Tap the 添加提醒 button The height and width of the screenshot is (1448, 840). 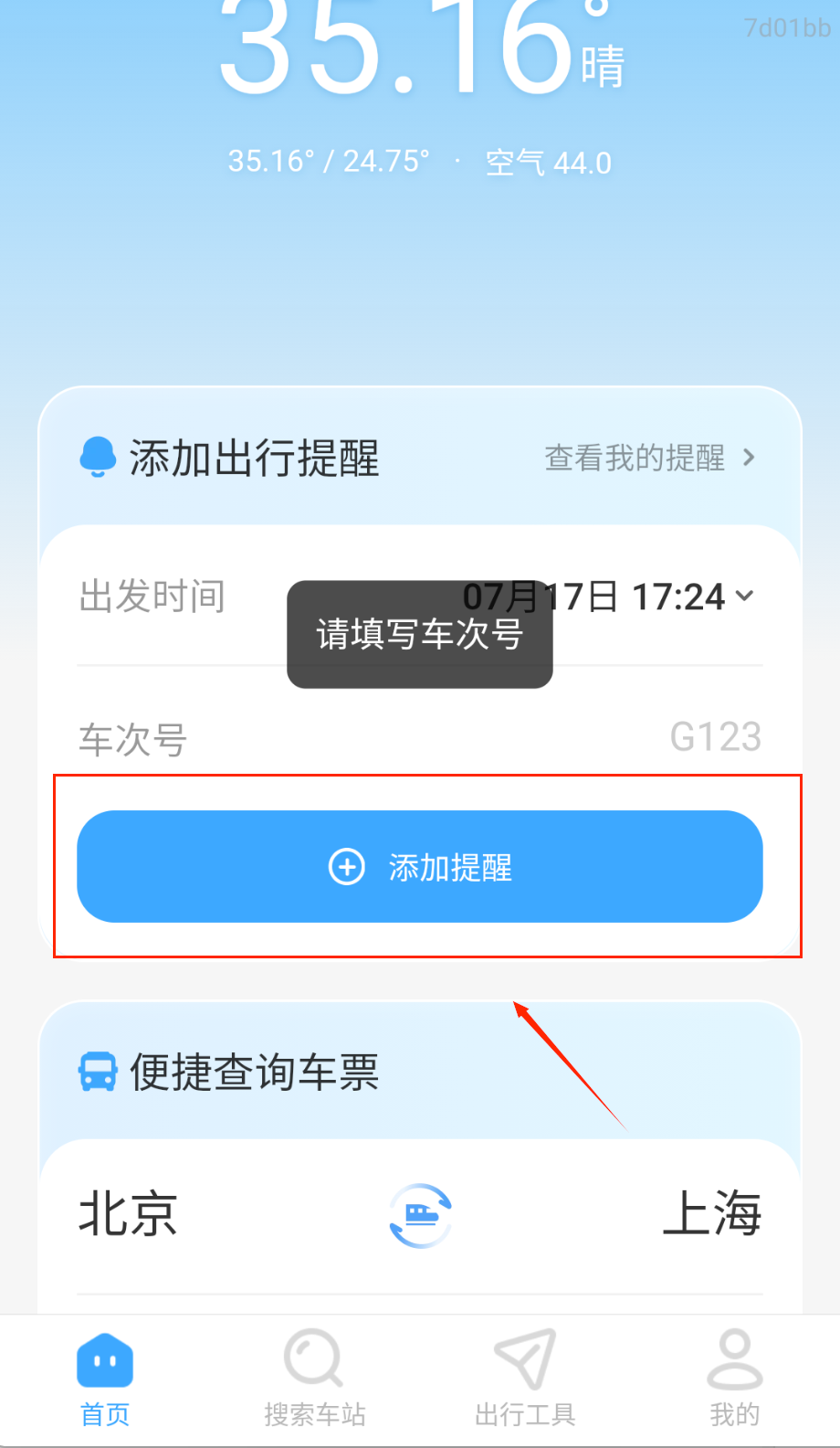pos(420,866)
